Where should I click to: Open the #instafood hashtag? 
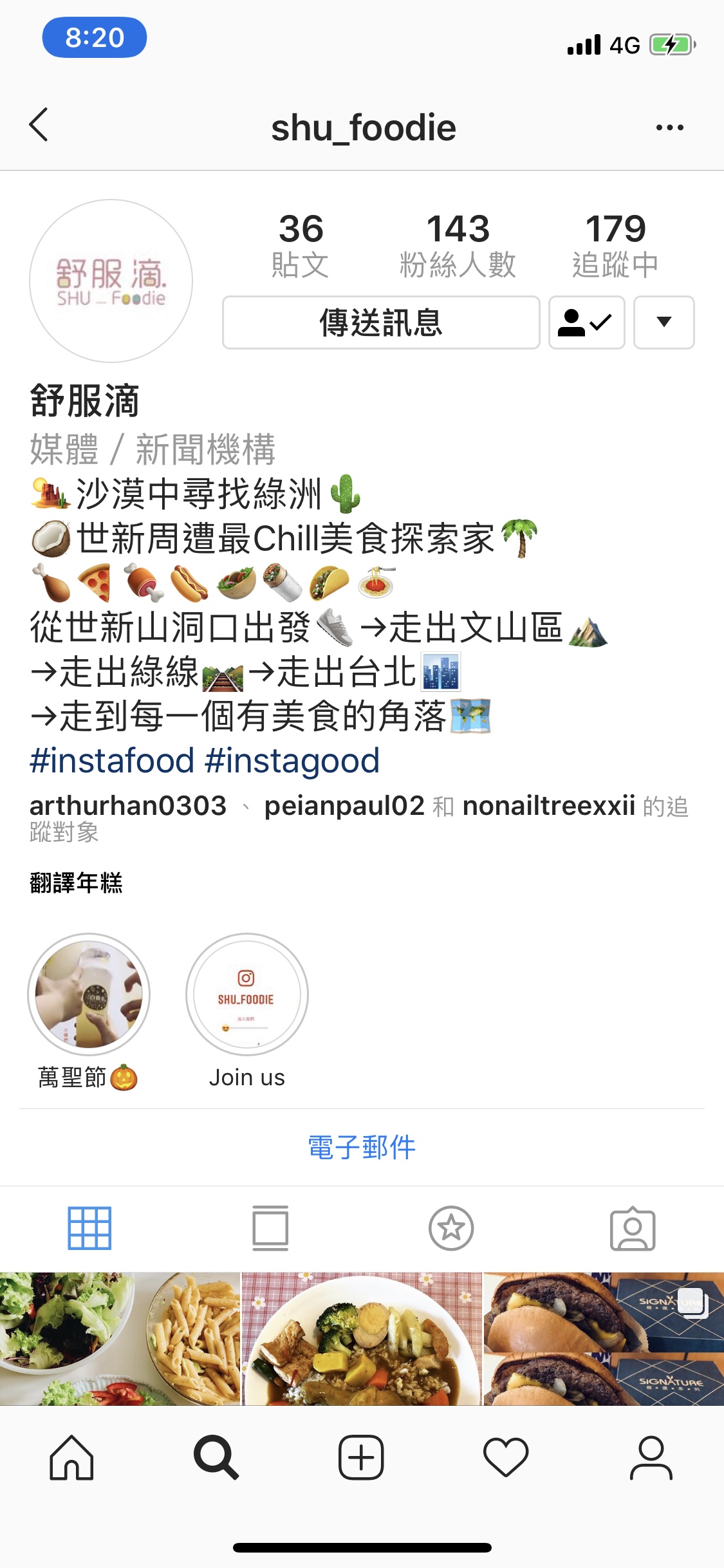point(112,761)
